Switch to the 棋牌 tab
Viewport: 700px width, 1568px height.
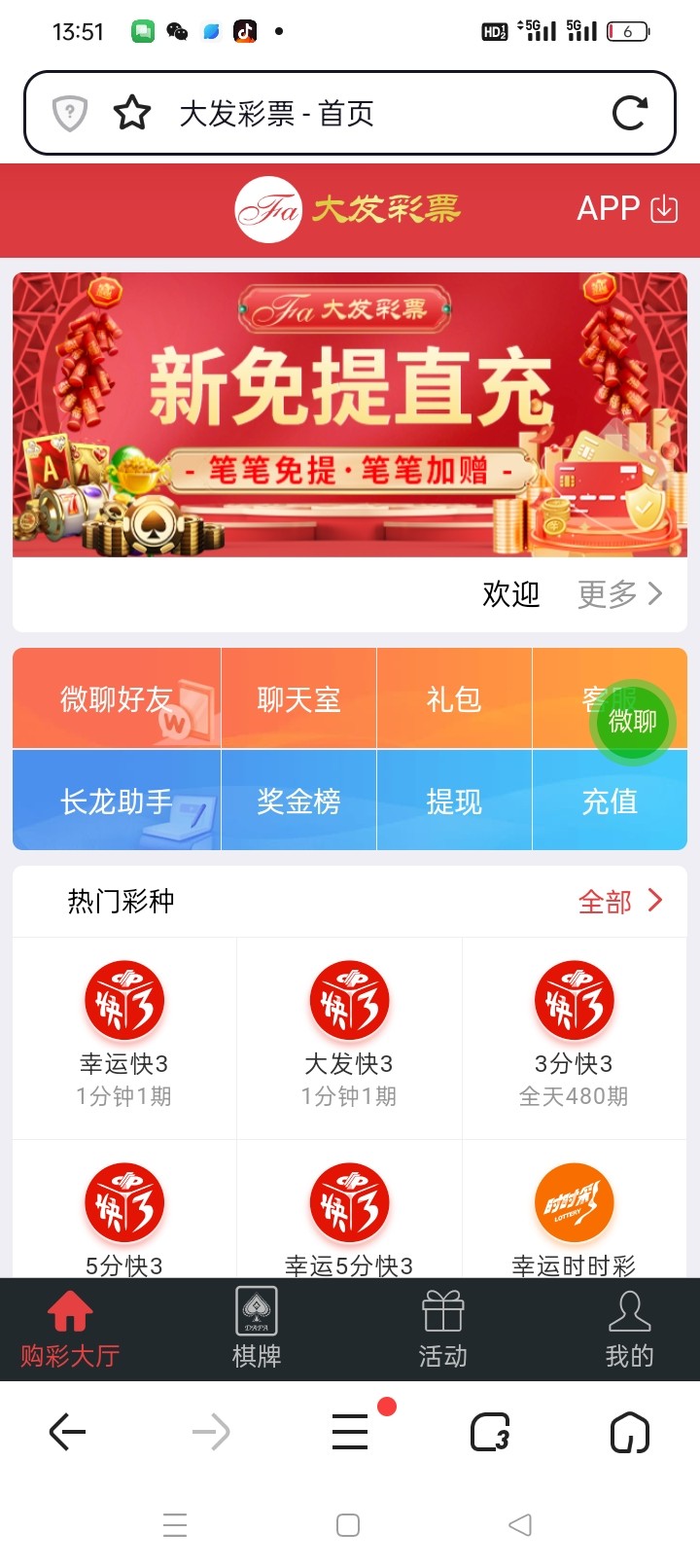coord(257,1329)
